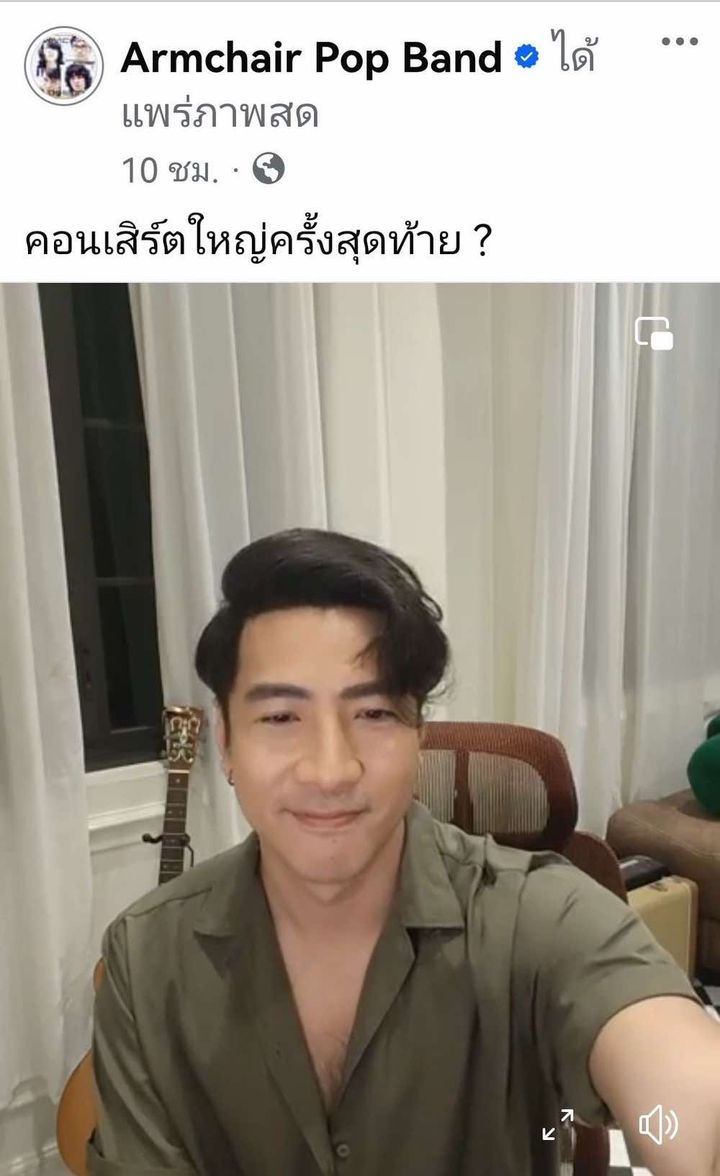Switch video to picture-in-picture mode

coord(655,333)
